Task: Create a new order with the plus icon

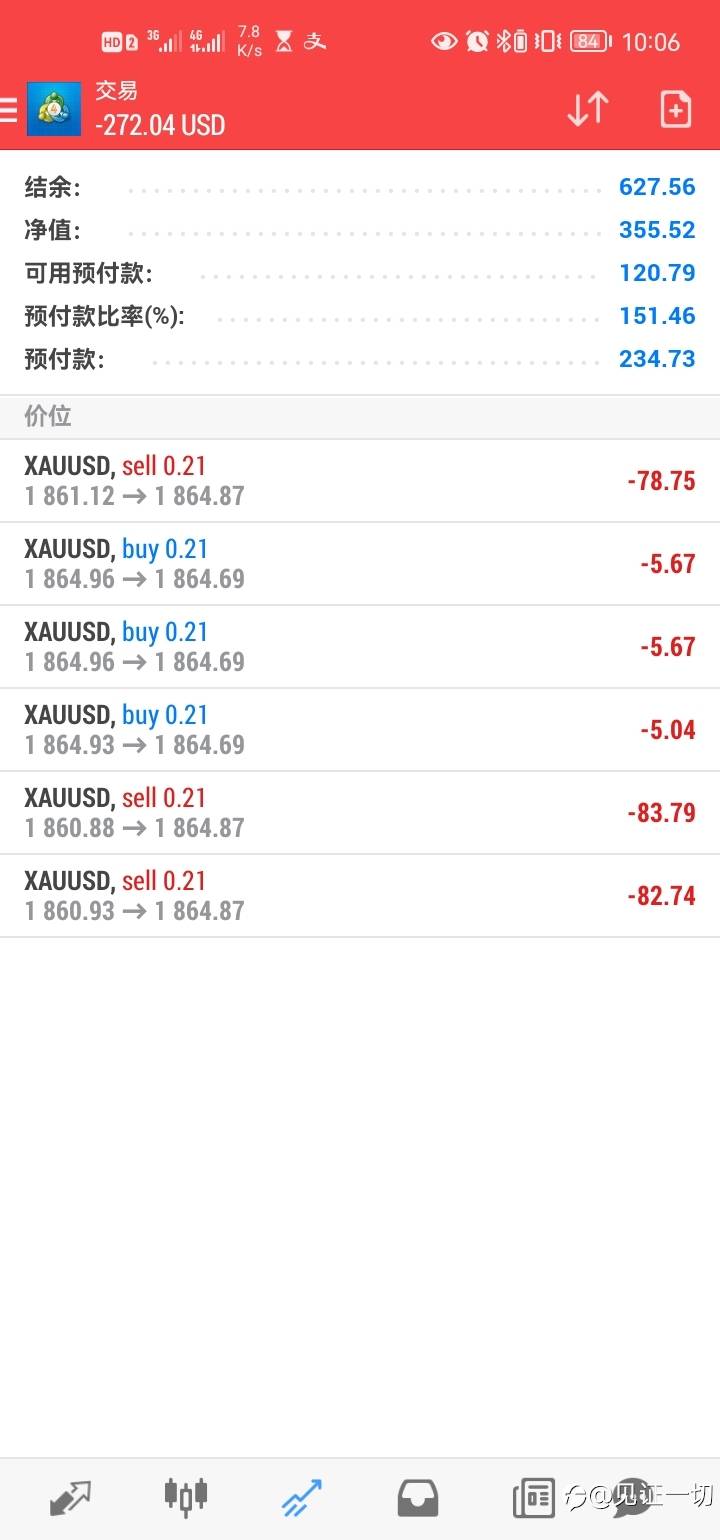Action: [676, 109]
